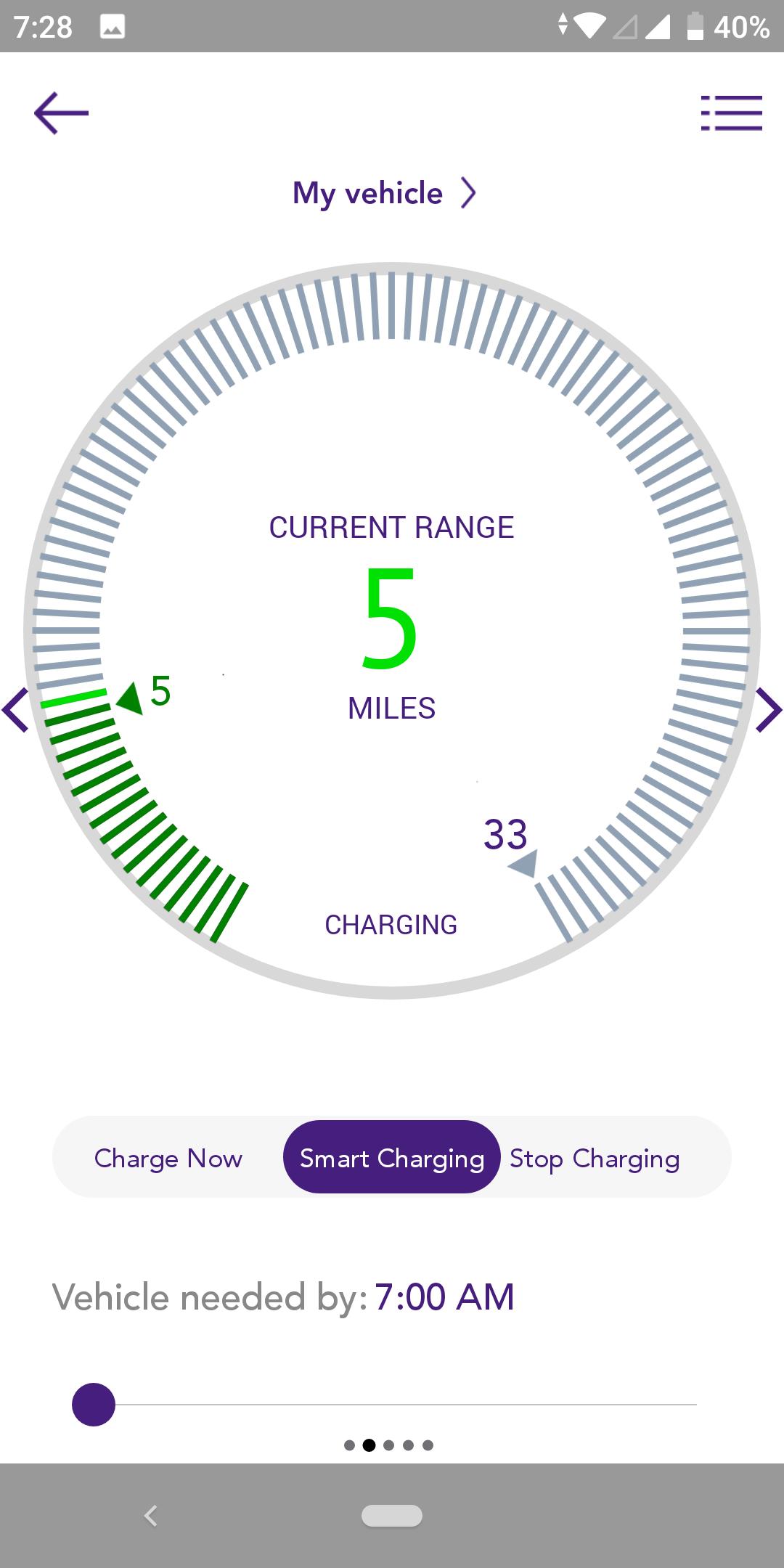
Task: Tap the system back button
Action: 151,1516
